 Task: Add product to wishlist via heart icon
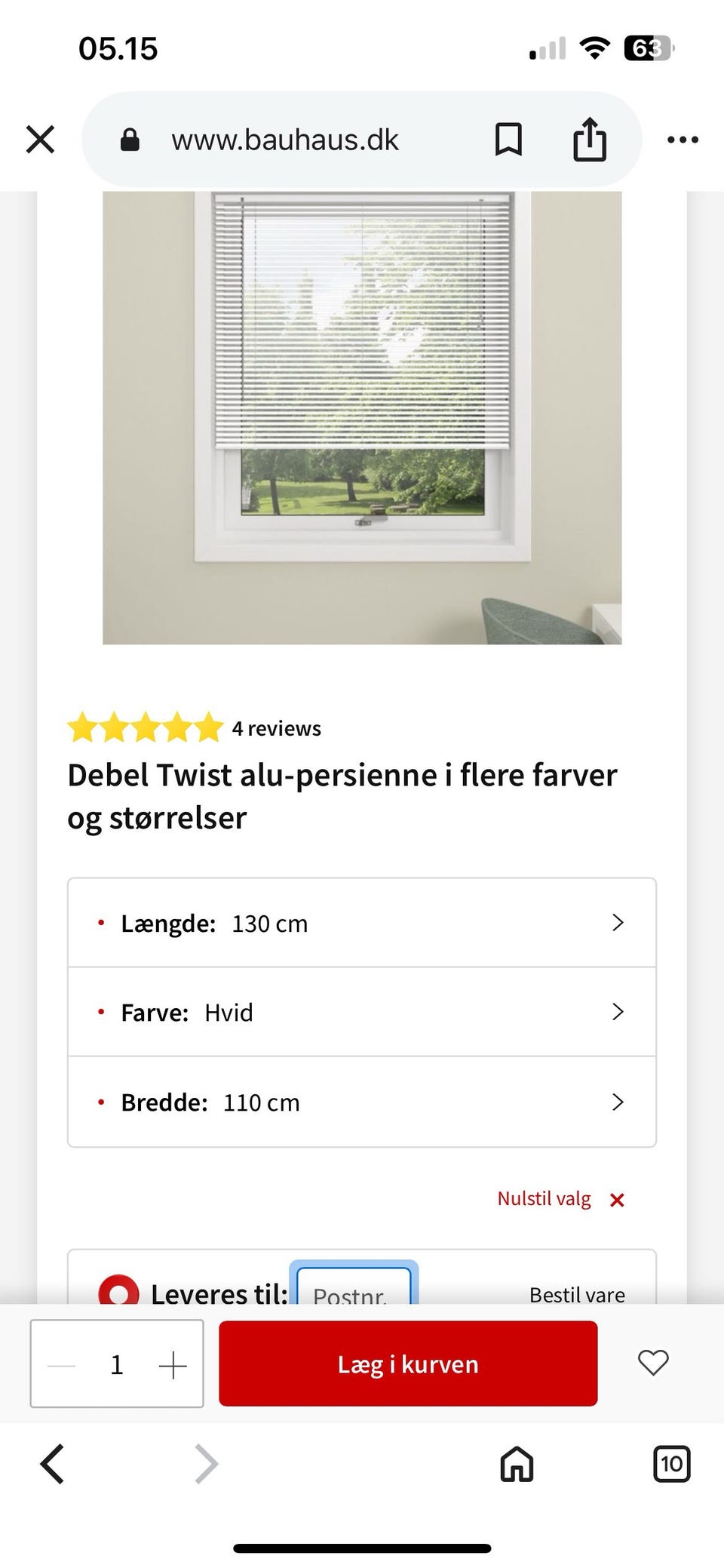point(652,1364)
